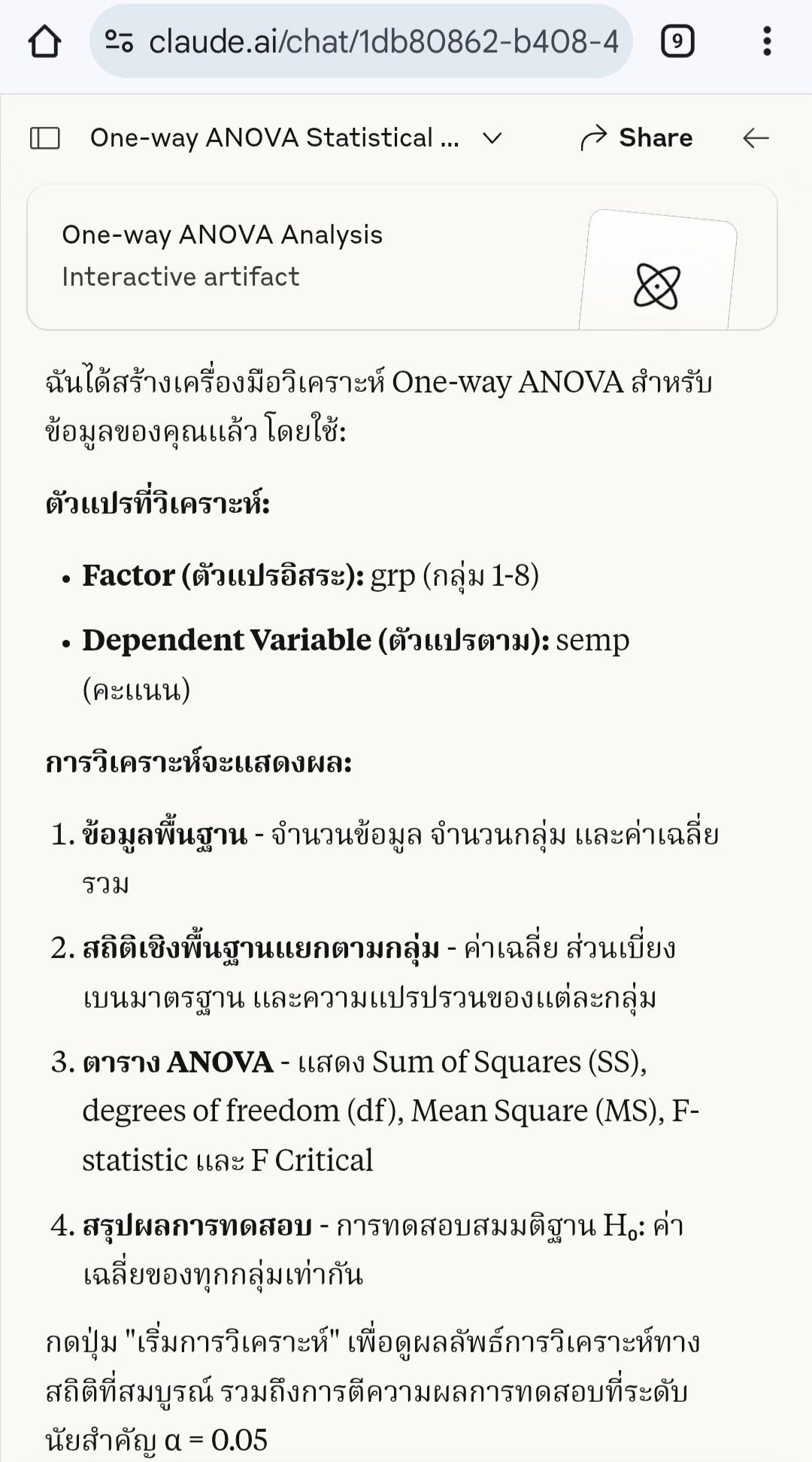
Task: Open the One-way ANOVA Analysis artifact
Action: tap(401, 257)
